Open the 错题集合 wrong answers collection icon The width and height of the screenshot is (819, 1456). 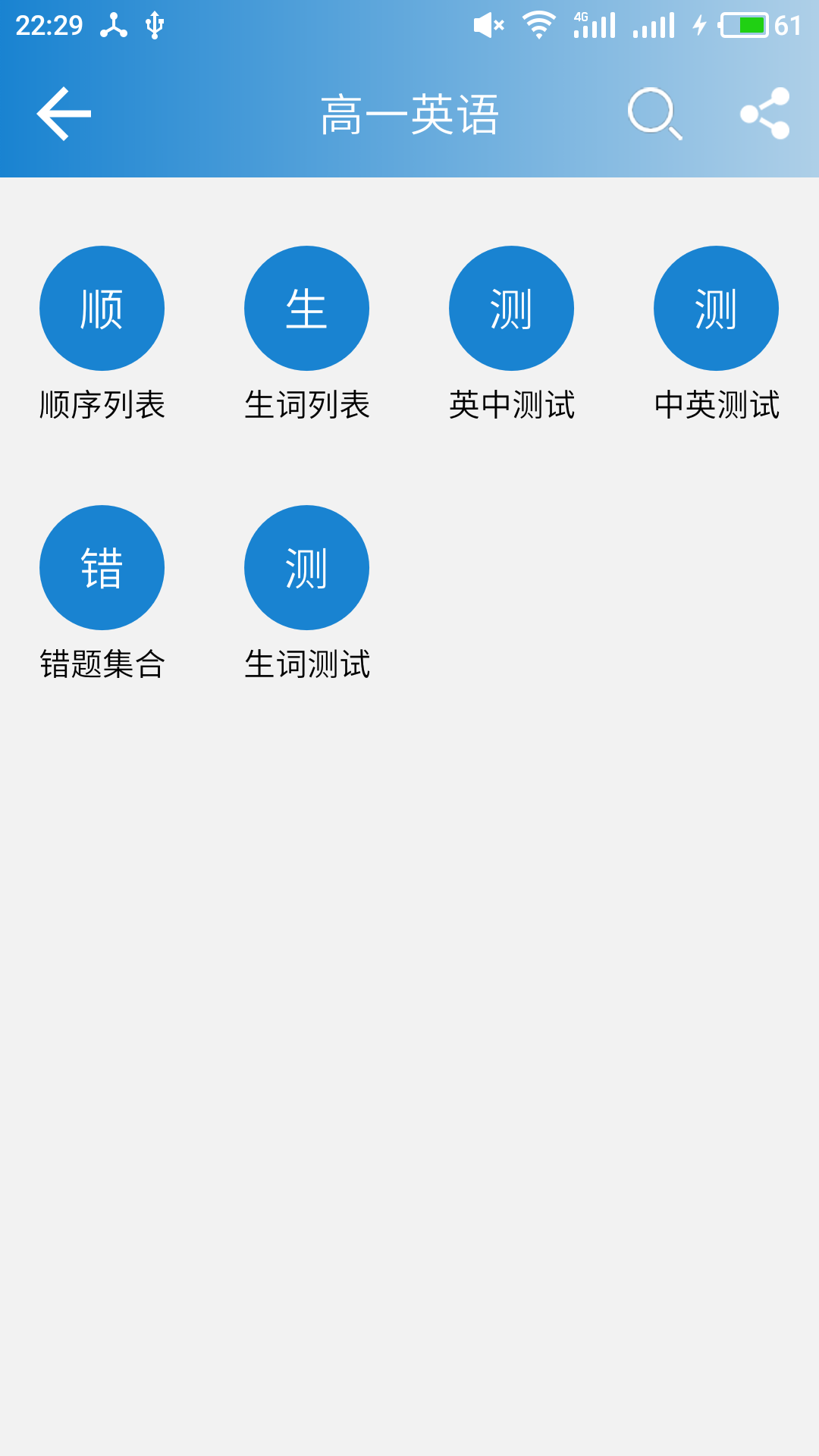pos(102,567)
